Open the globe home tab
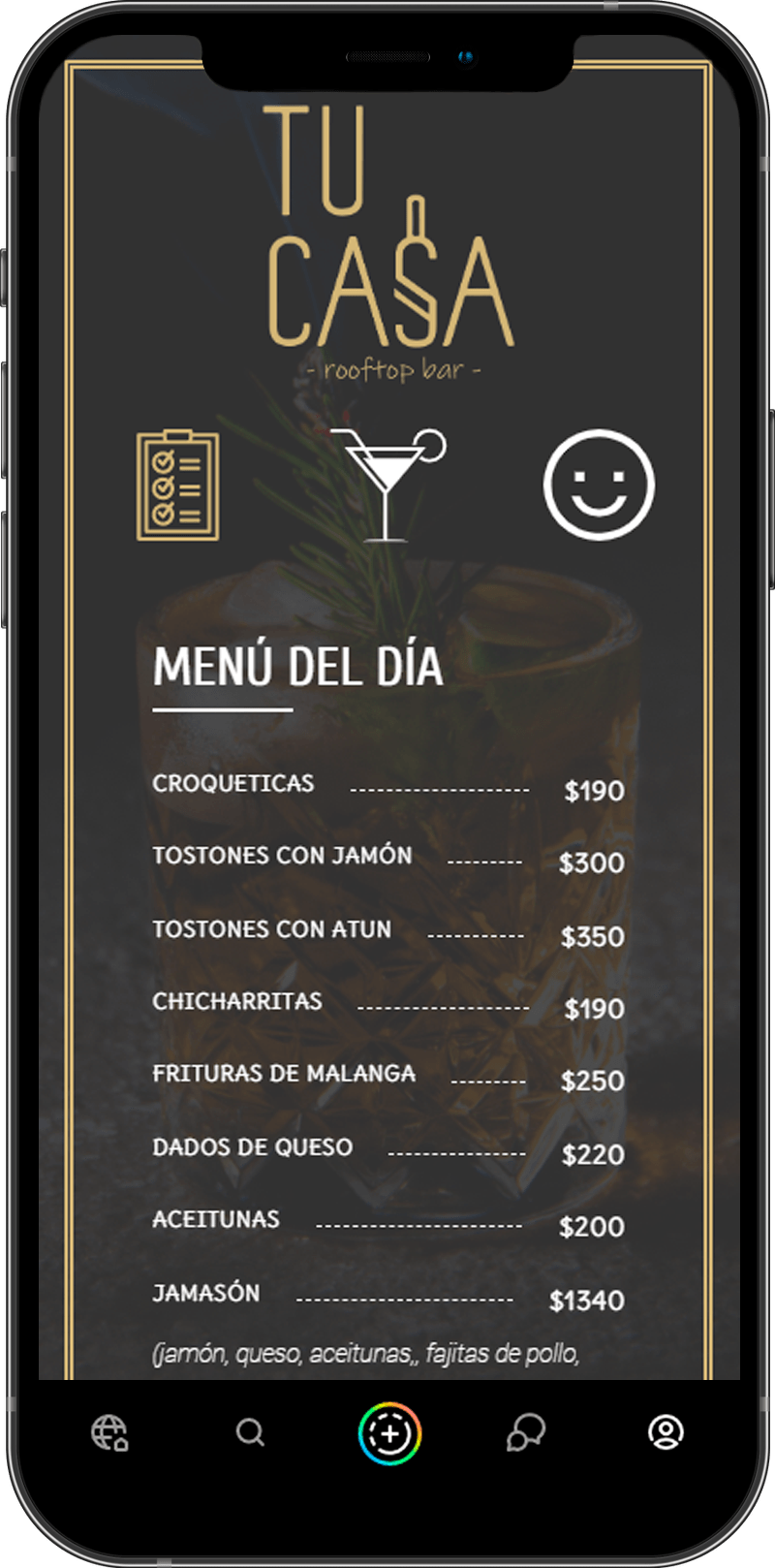Image resolution: width=775 pixels, height=1568 pixels. (109, 1432)
